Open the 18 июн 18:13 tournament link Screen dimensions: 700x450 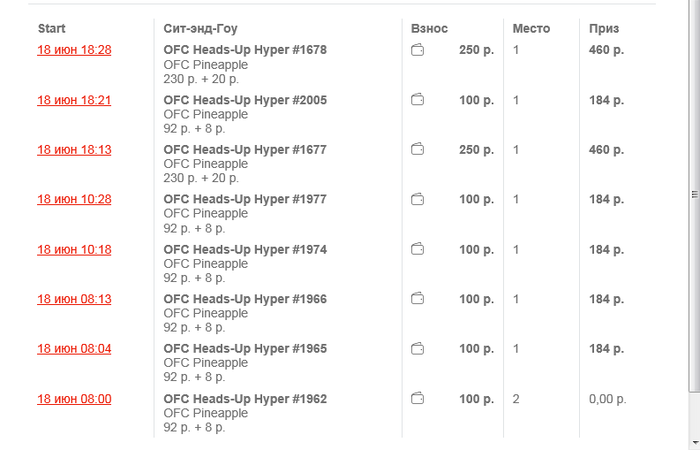[74, 150]
